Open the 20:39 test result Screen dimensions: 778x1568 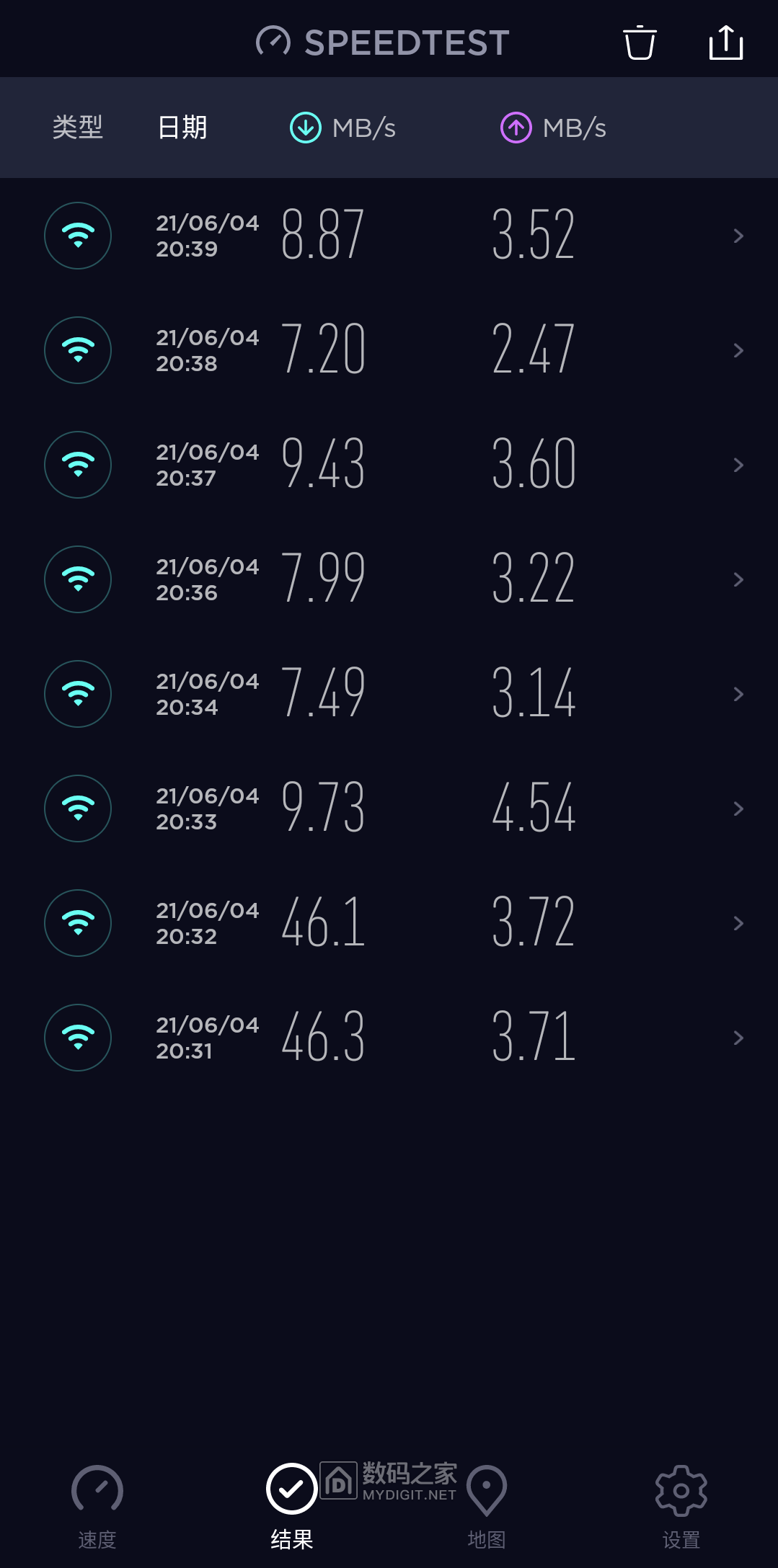pyautogui.click(x=389, y=236)
